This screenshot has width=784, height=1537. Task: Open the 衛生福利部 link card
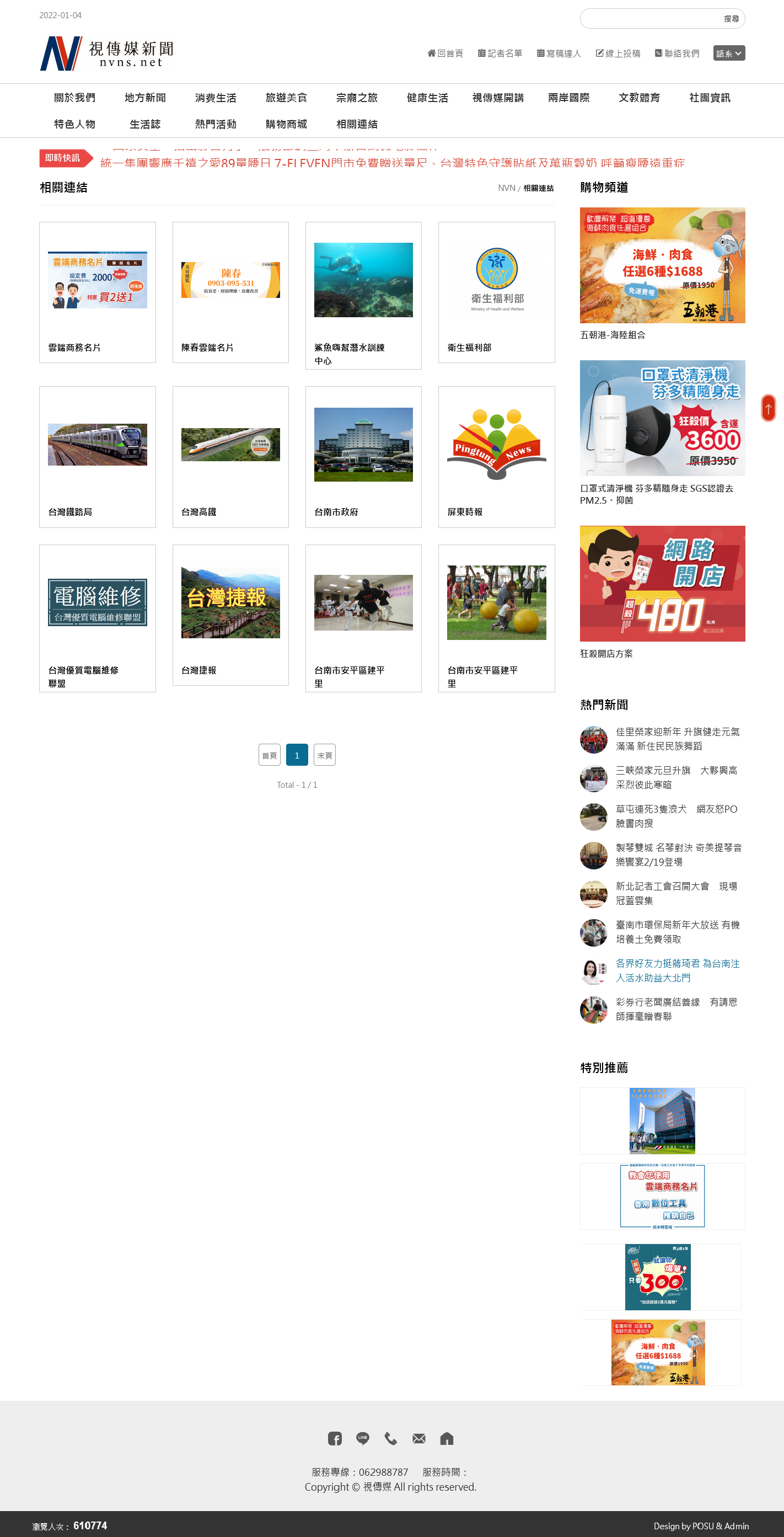coord(497,292)
